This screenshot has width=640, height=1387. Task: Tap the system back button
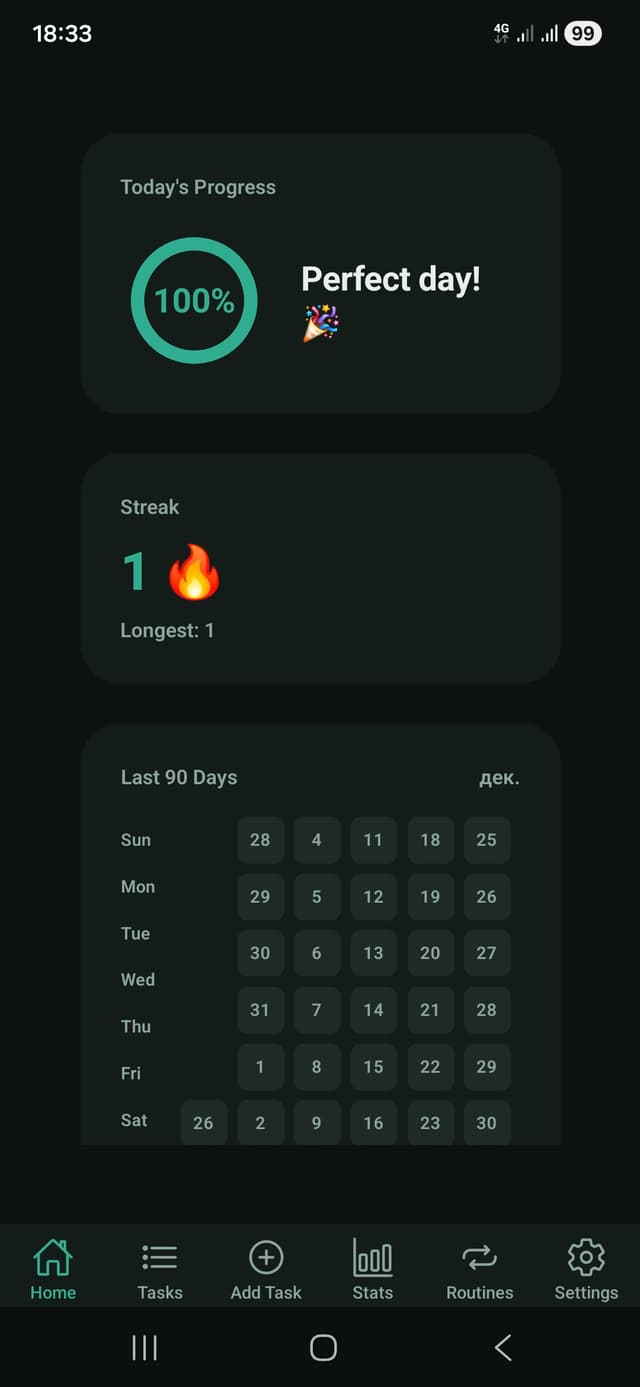(x=503, y=1347)
